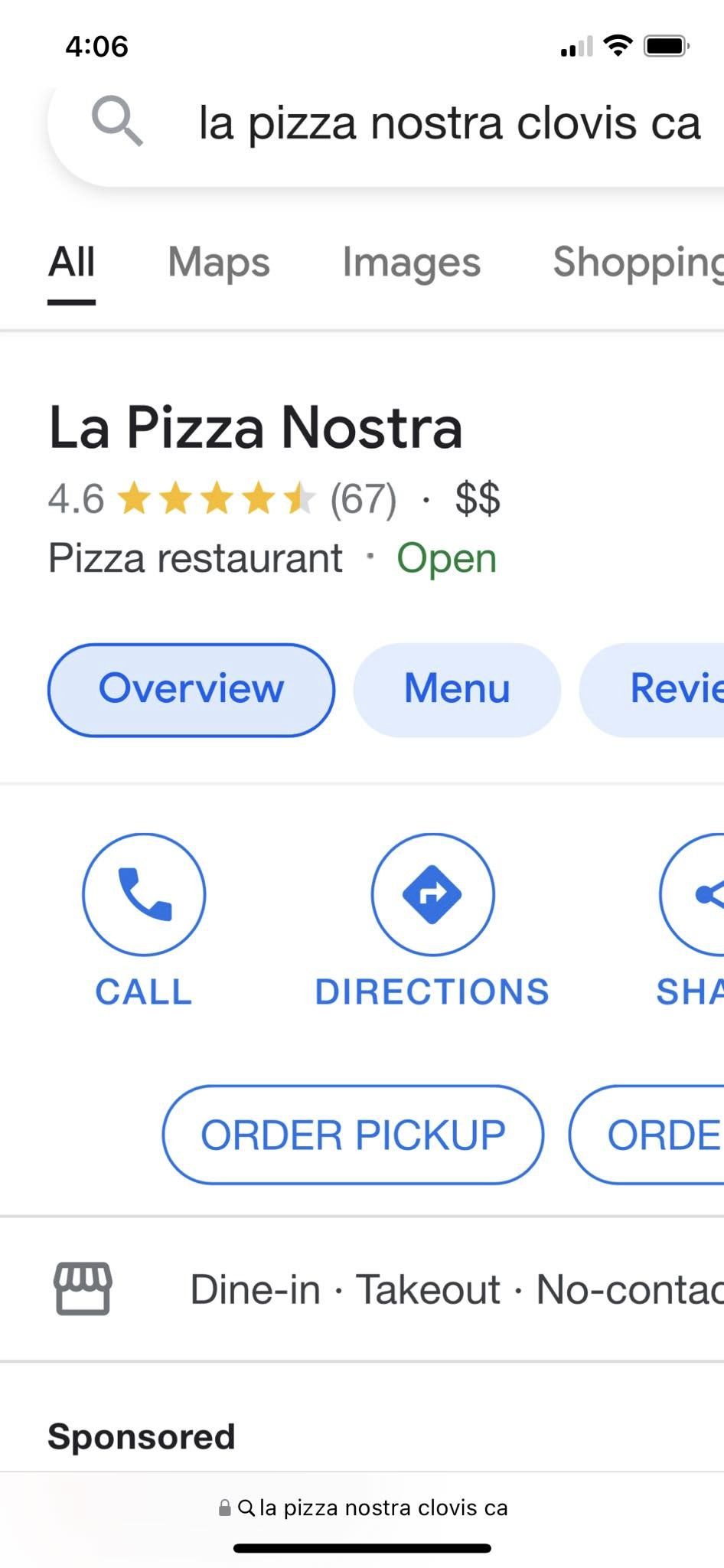Screen dimensions: 724x1568
Task: Start an Order Pickup
Action: 353,1135
